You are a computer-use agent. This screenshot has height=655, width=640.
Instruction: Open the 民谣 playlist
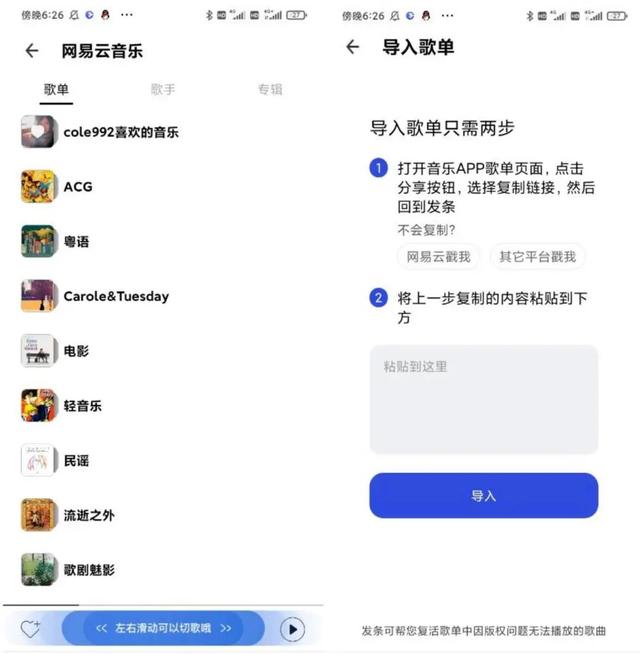coord(76,461)
